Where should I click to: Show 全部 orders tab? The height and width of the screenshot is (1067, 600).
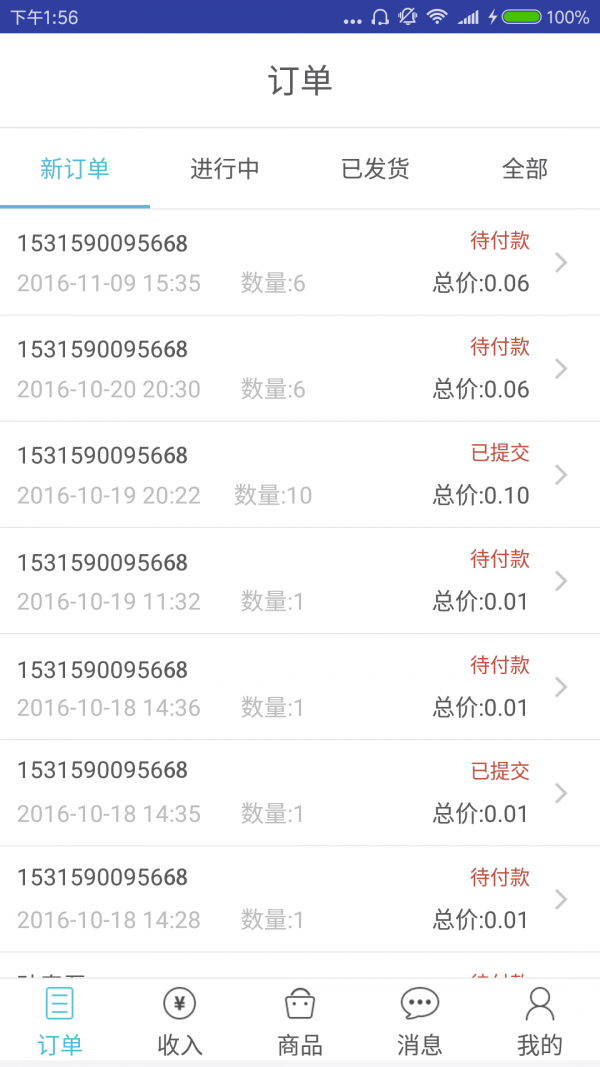click(524, 169)
